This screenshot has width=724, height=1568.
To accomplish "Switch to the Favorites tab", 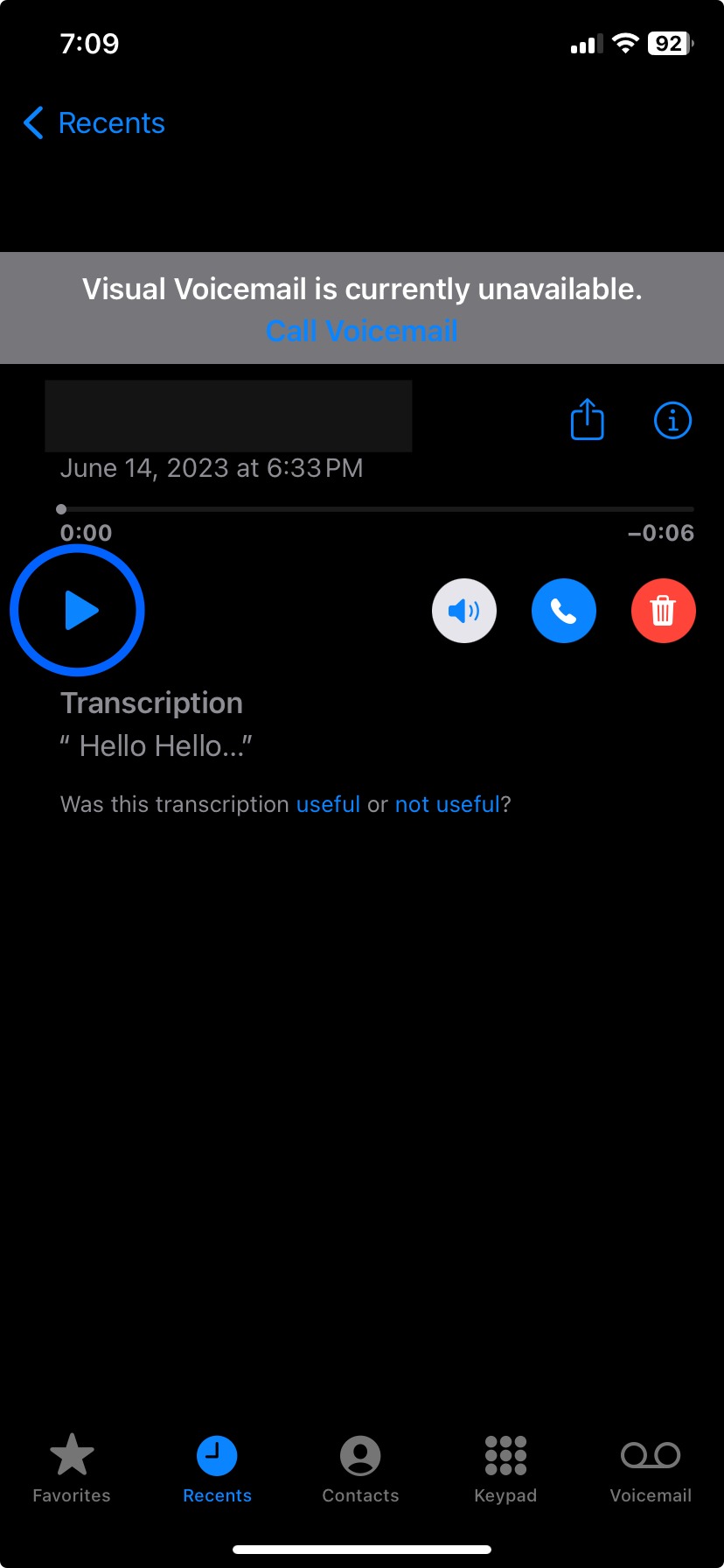I will click(72, 1468).
